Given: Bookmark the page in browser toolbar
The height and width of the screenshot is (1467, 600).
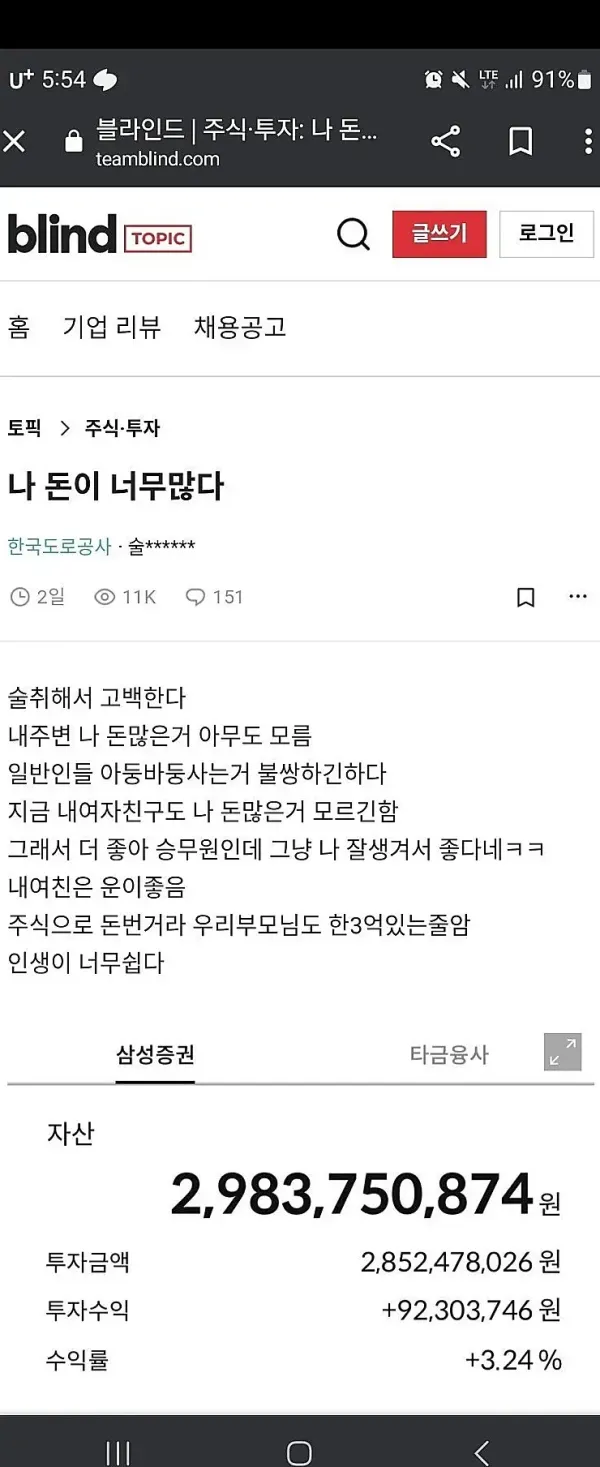Looking at the screenshot, I should pyautogui.click(x=520, y=142).
